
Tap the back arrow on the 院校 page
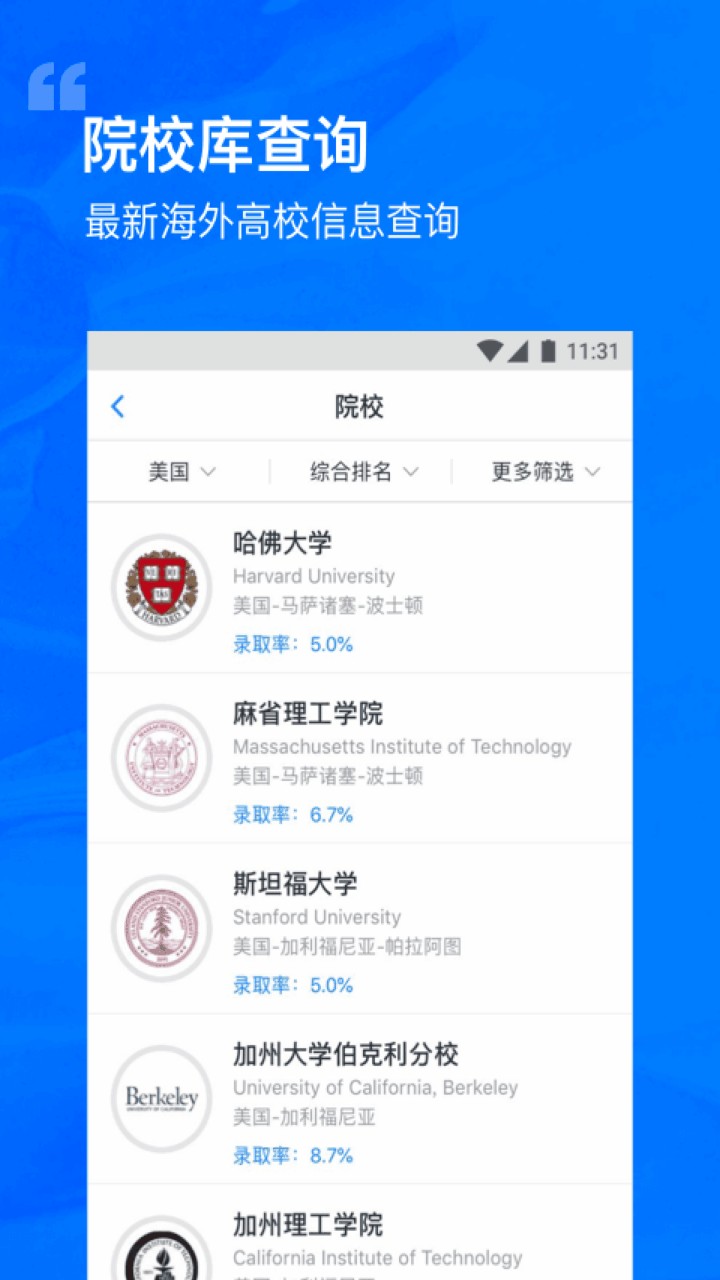(x=117, y=407)
